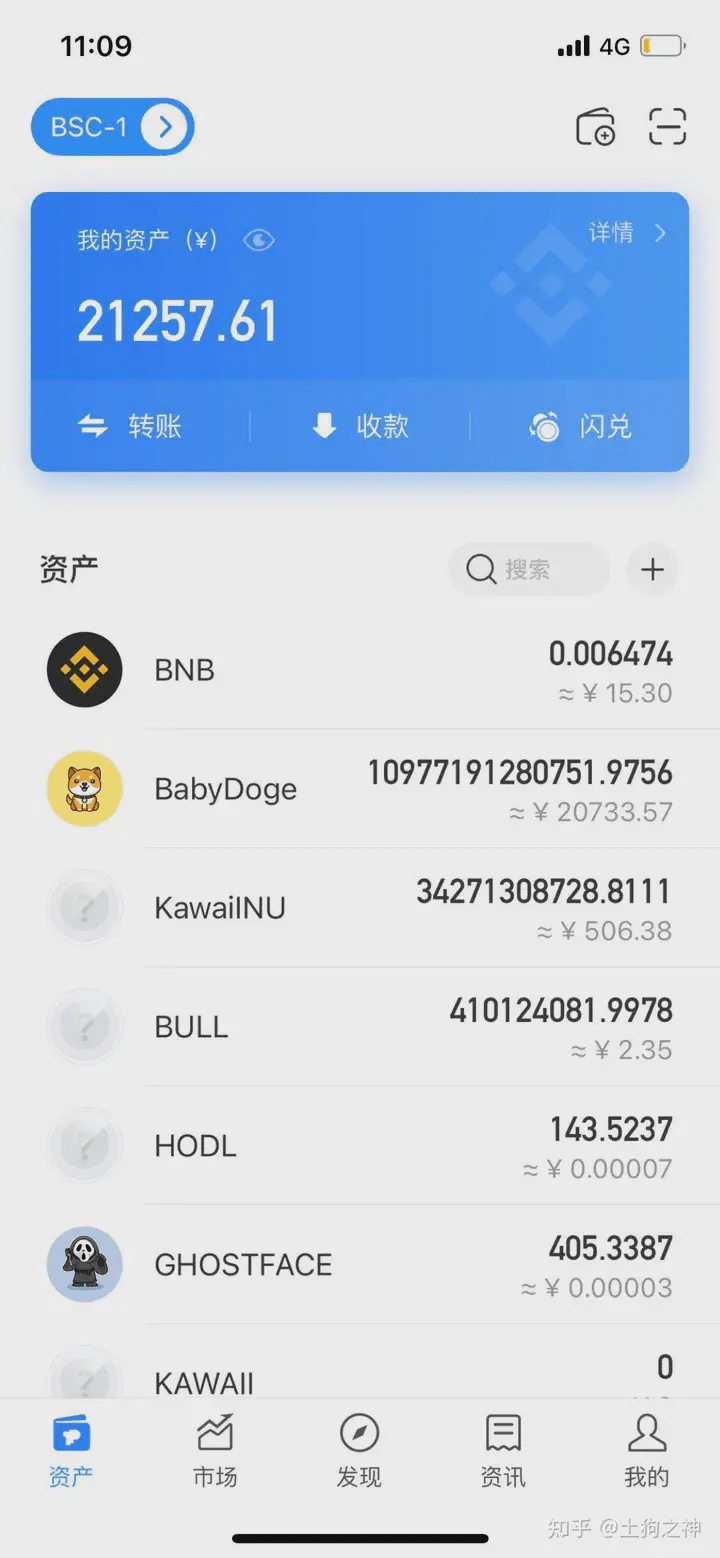
Task: Open 详情 asset details
Action: [627, 233]
